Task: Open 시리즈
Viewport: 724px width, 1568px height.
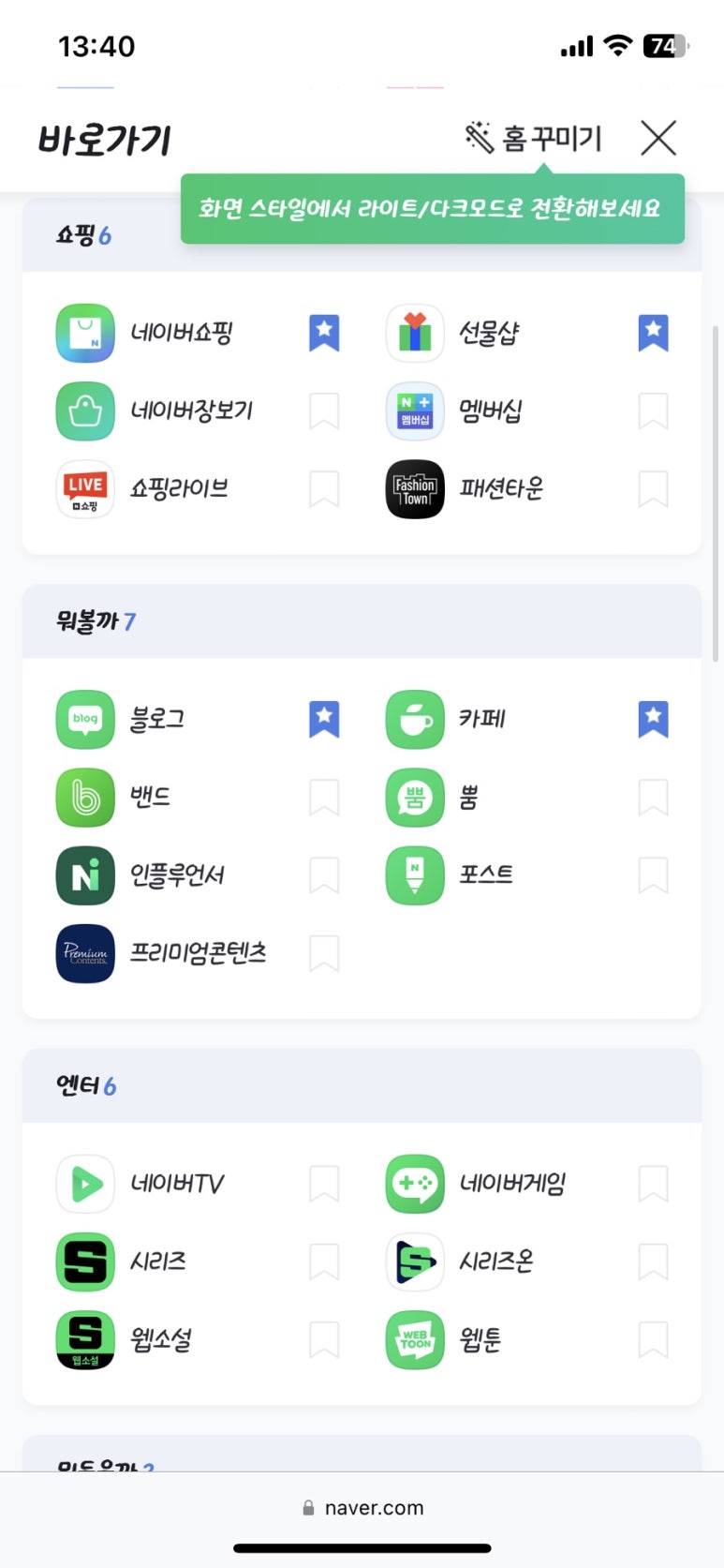Action: point(122,1262)
